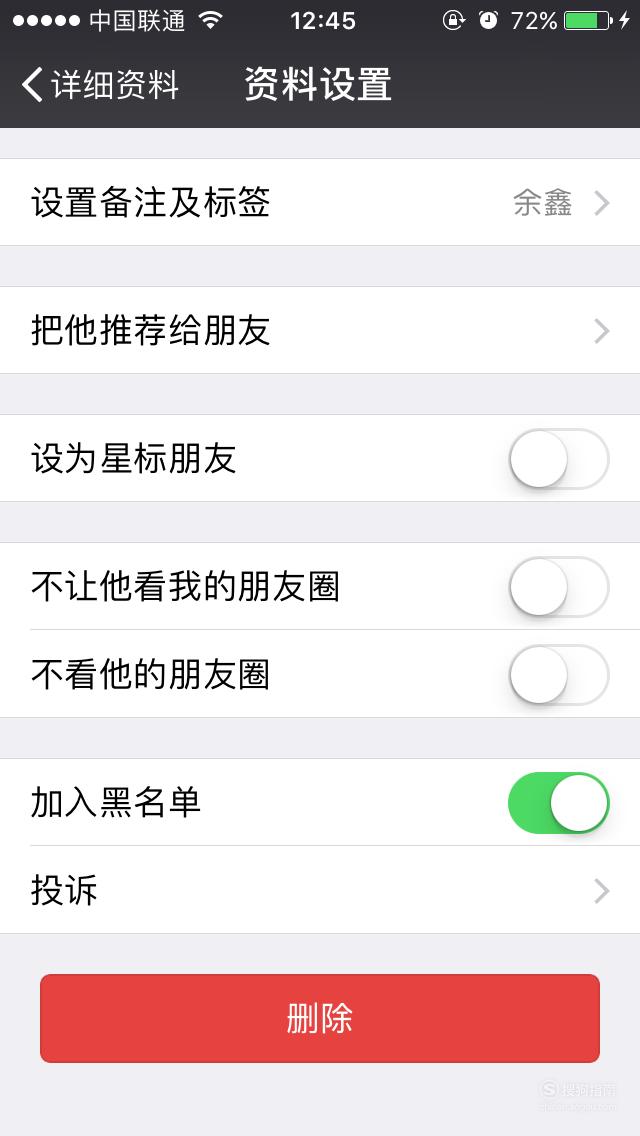Open 把他推荐给朋友
The height and width of the screenshot is (1136, 640).
pyautogui.click(x=320, y=330)
